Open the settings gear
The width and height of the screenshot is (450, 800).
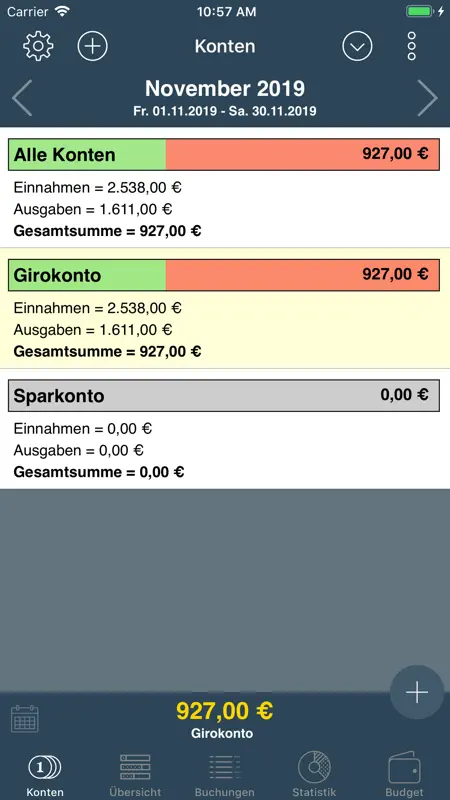coord(38,46)
